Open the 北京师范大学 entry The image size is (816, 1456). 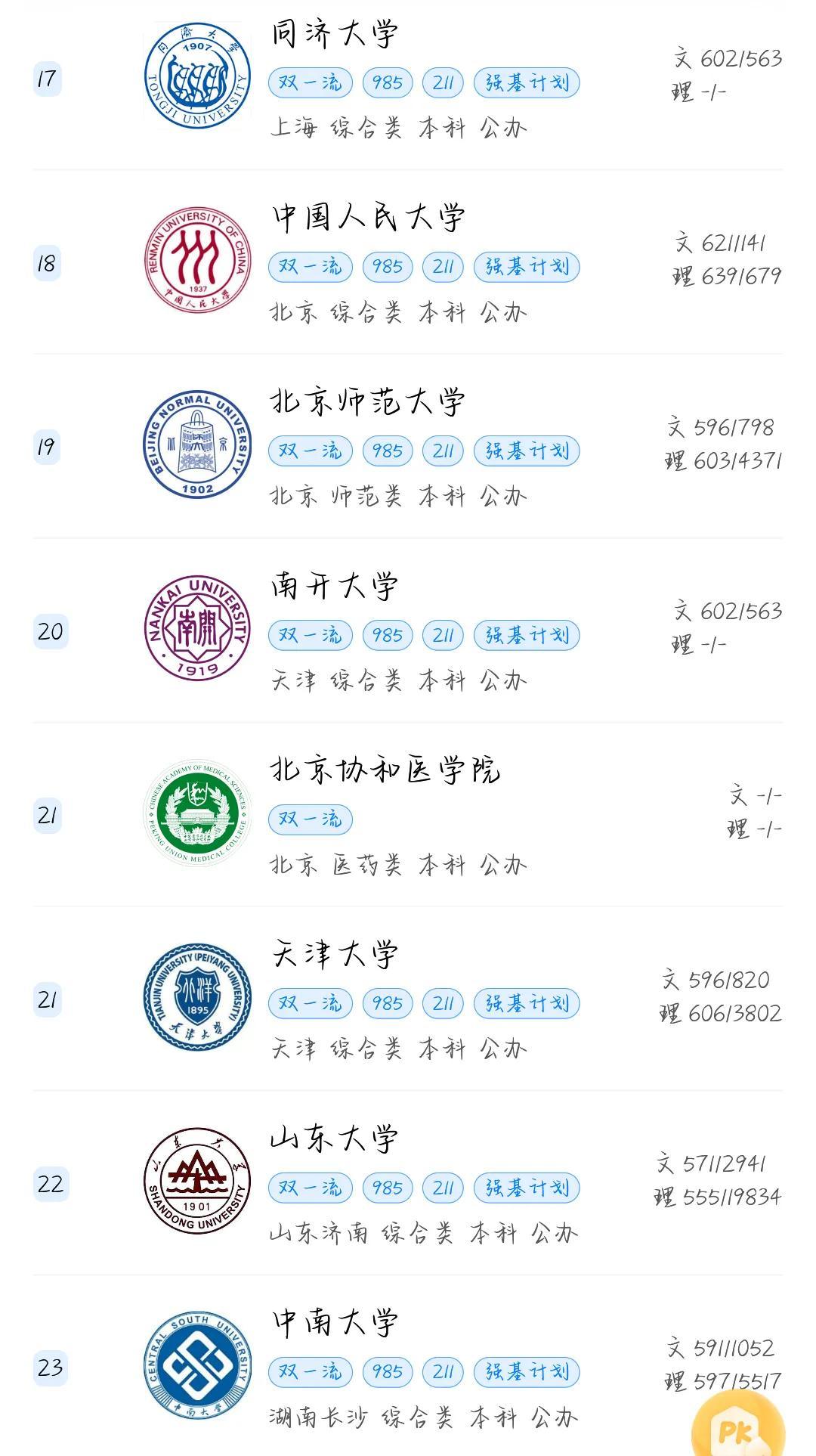point(408,446)
